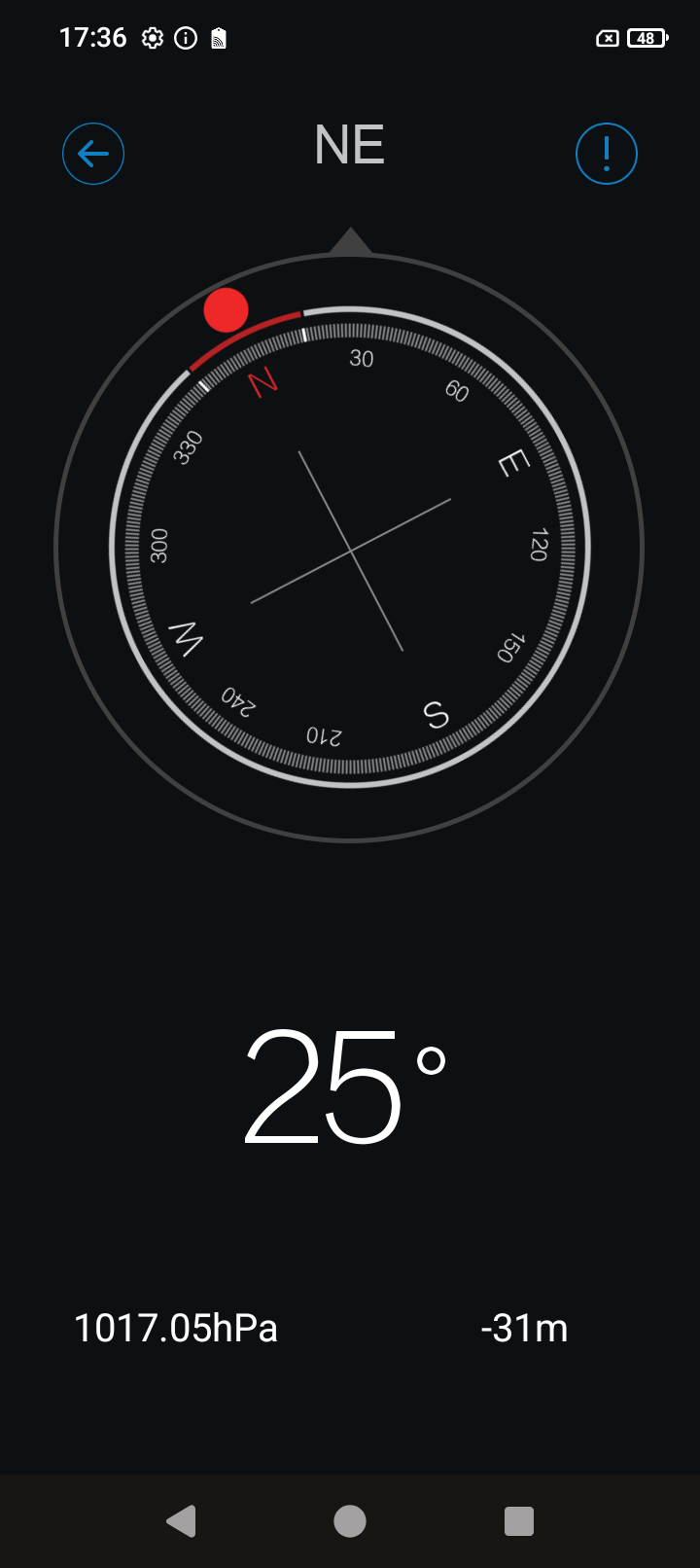Tap the system back button

pos(182,1521)
